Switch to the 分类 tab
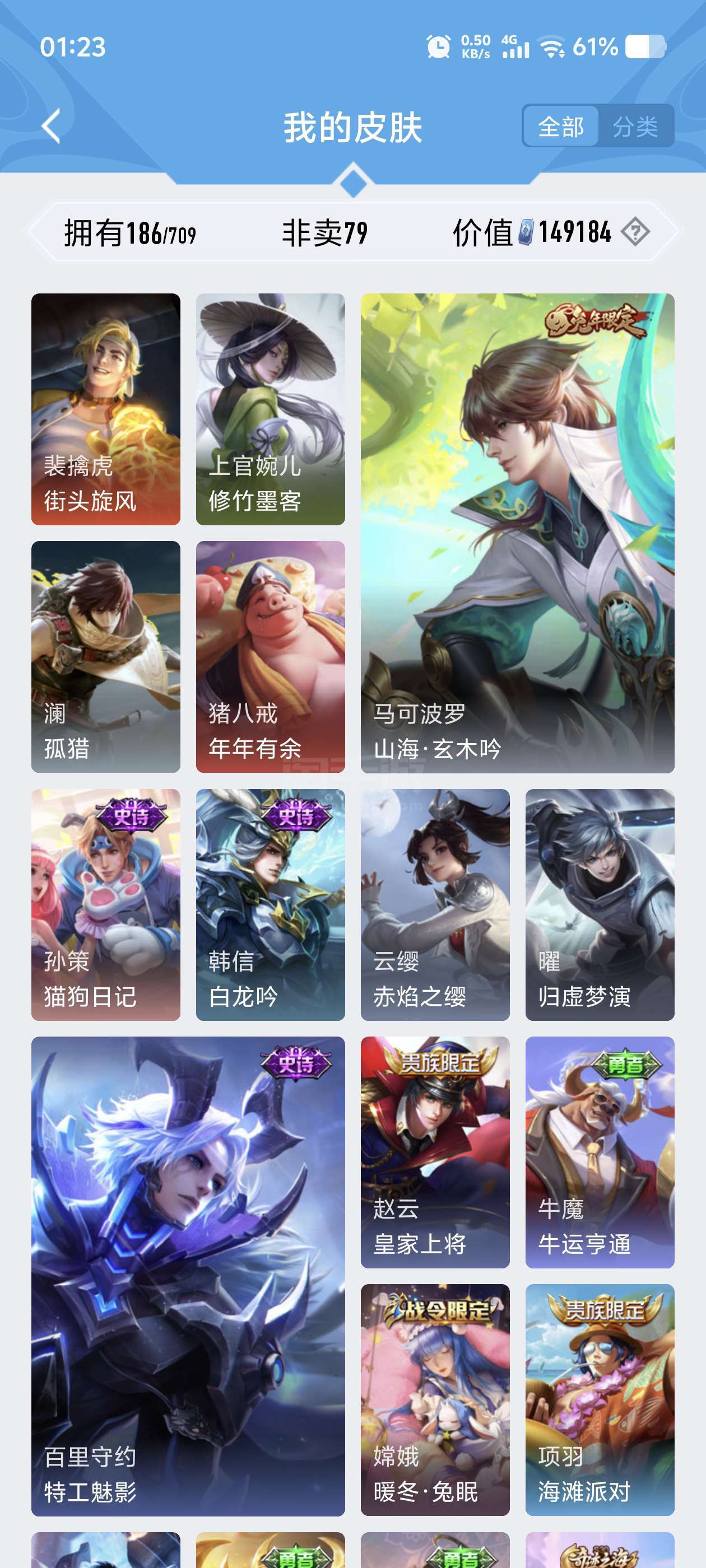Viewport: 706px width, 1568px height. point(635,126)
